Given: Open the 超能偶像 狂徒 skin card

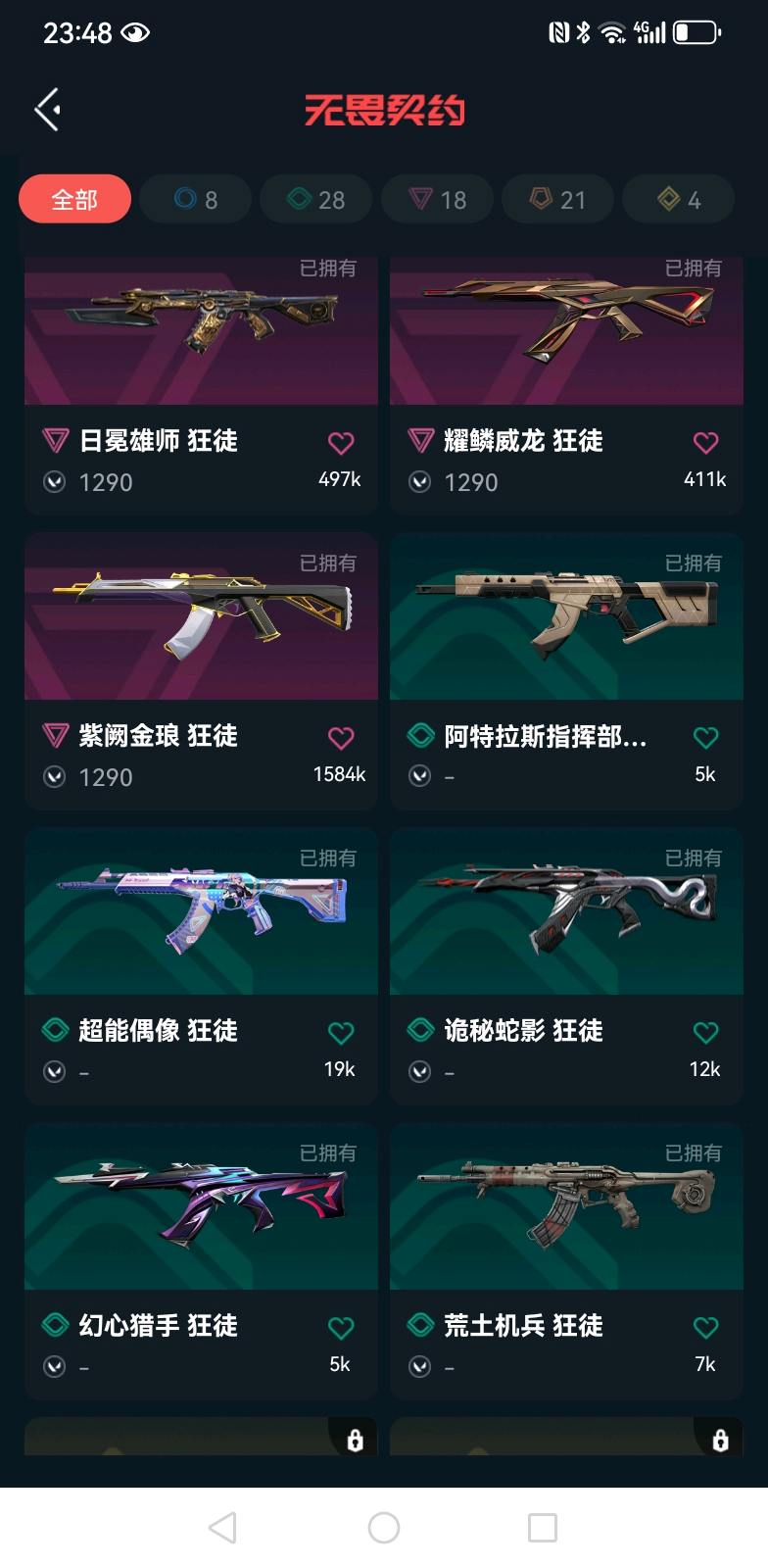Looking at the screenshot, I should click(x=201, y=911).
